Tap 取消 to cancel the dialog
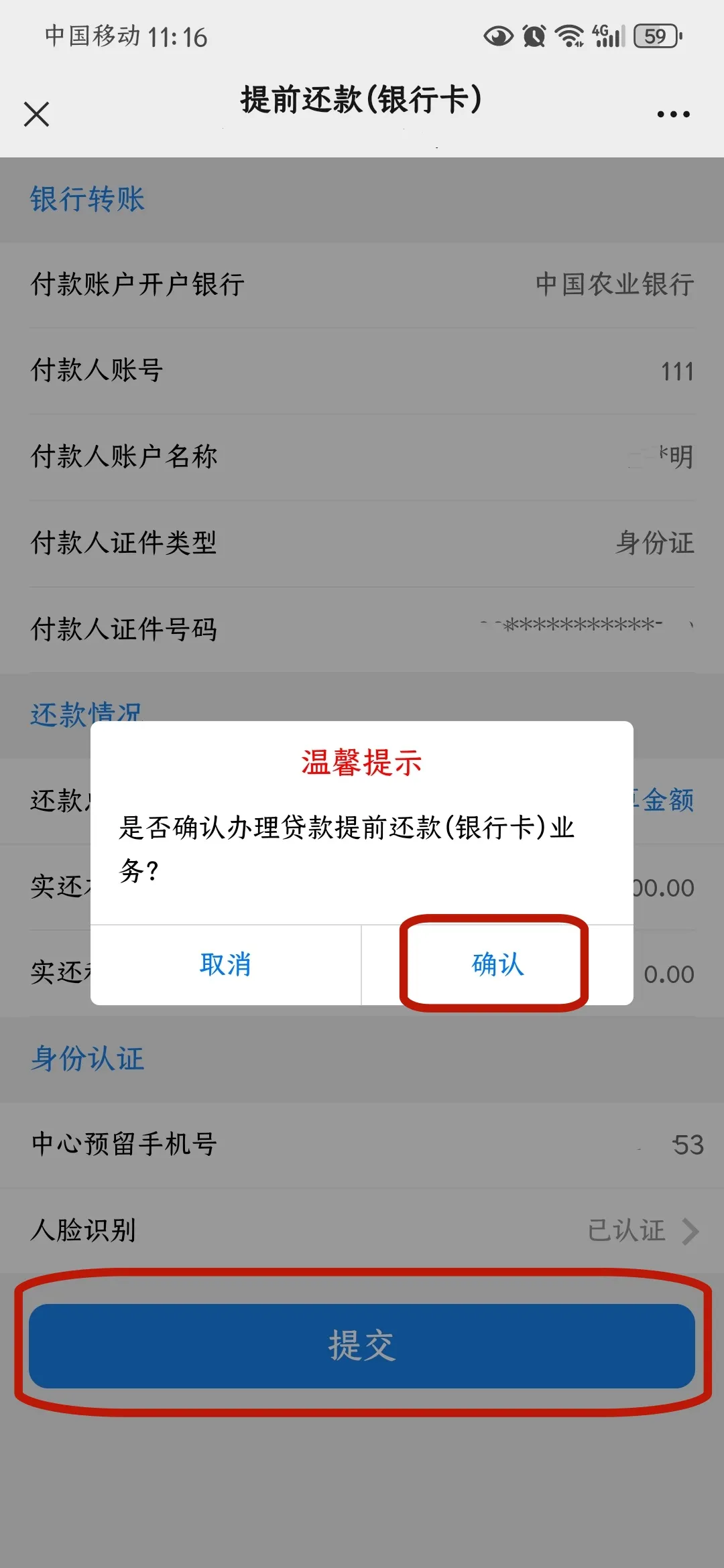The width and height of the screenshot is (724, 1568). (x=225, y=964)
